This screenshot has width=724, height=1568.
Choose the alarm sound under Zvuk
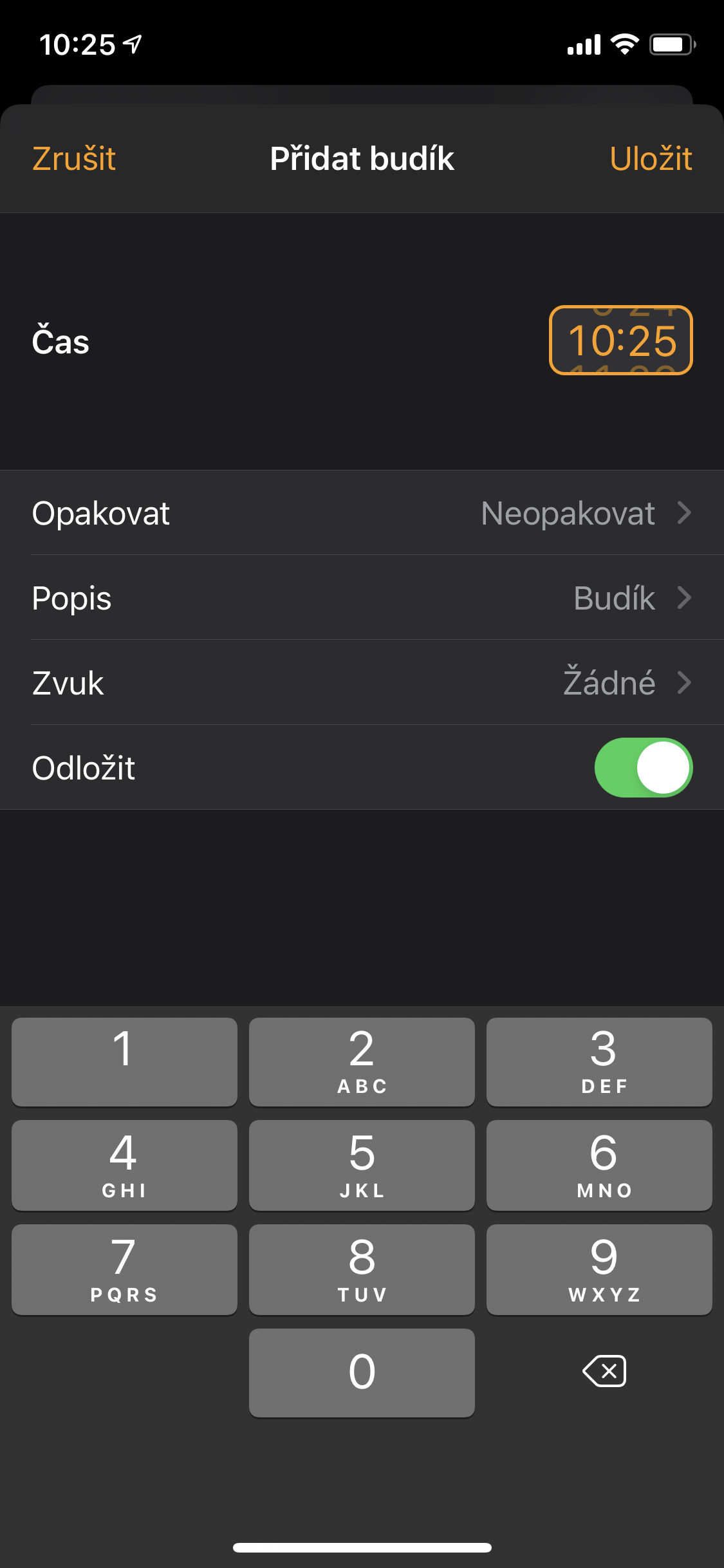pyautogui.click(x=362, y=683)
